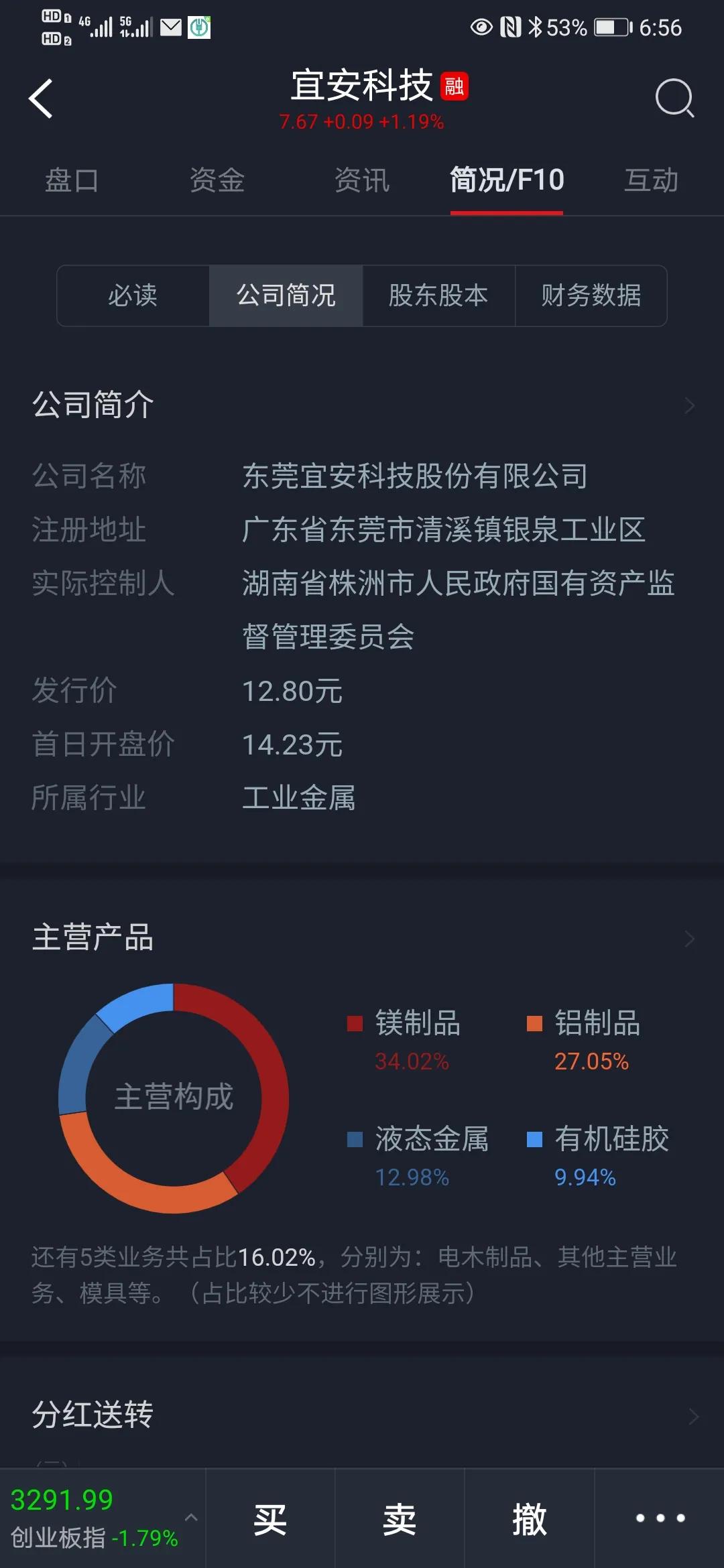
Task: Open 公司简介 details via chevron
Action: point(690,405)
